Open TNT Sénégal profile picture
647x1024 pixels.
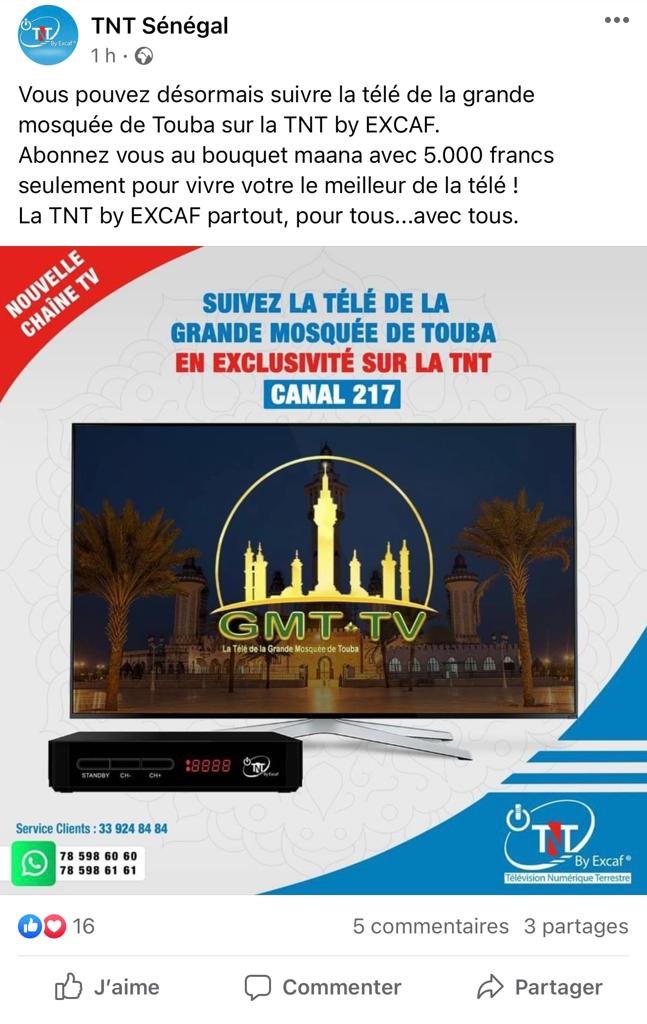click(47, 35)
